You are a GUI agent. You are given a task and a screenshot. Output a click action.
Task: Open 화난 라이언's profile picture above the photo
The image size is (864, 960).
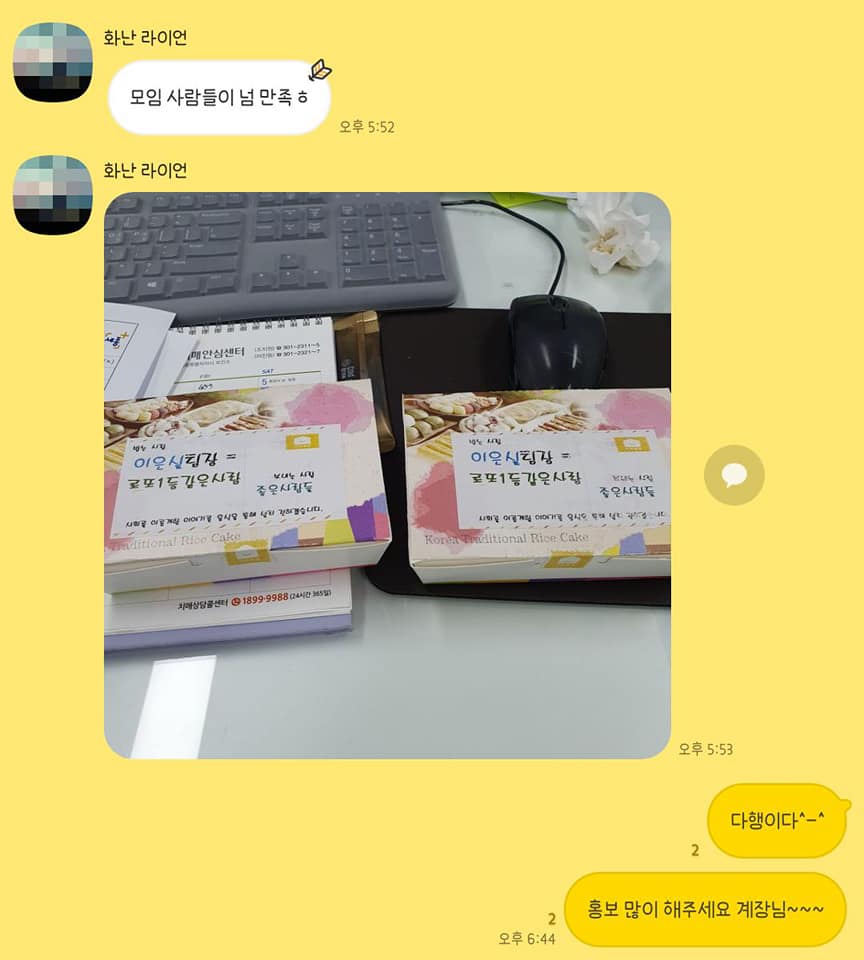(53, 194)
